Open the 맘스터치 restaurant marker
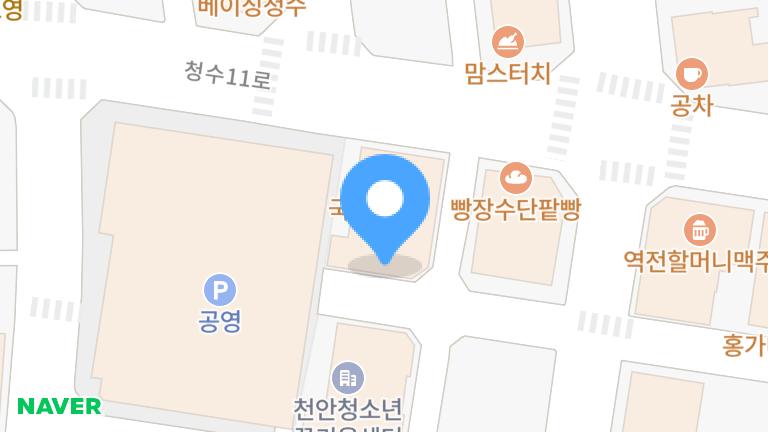The width and height of the screenshot is (768, 432). coord(508,42)
